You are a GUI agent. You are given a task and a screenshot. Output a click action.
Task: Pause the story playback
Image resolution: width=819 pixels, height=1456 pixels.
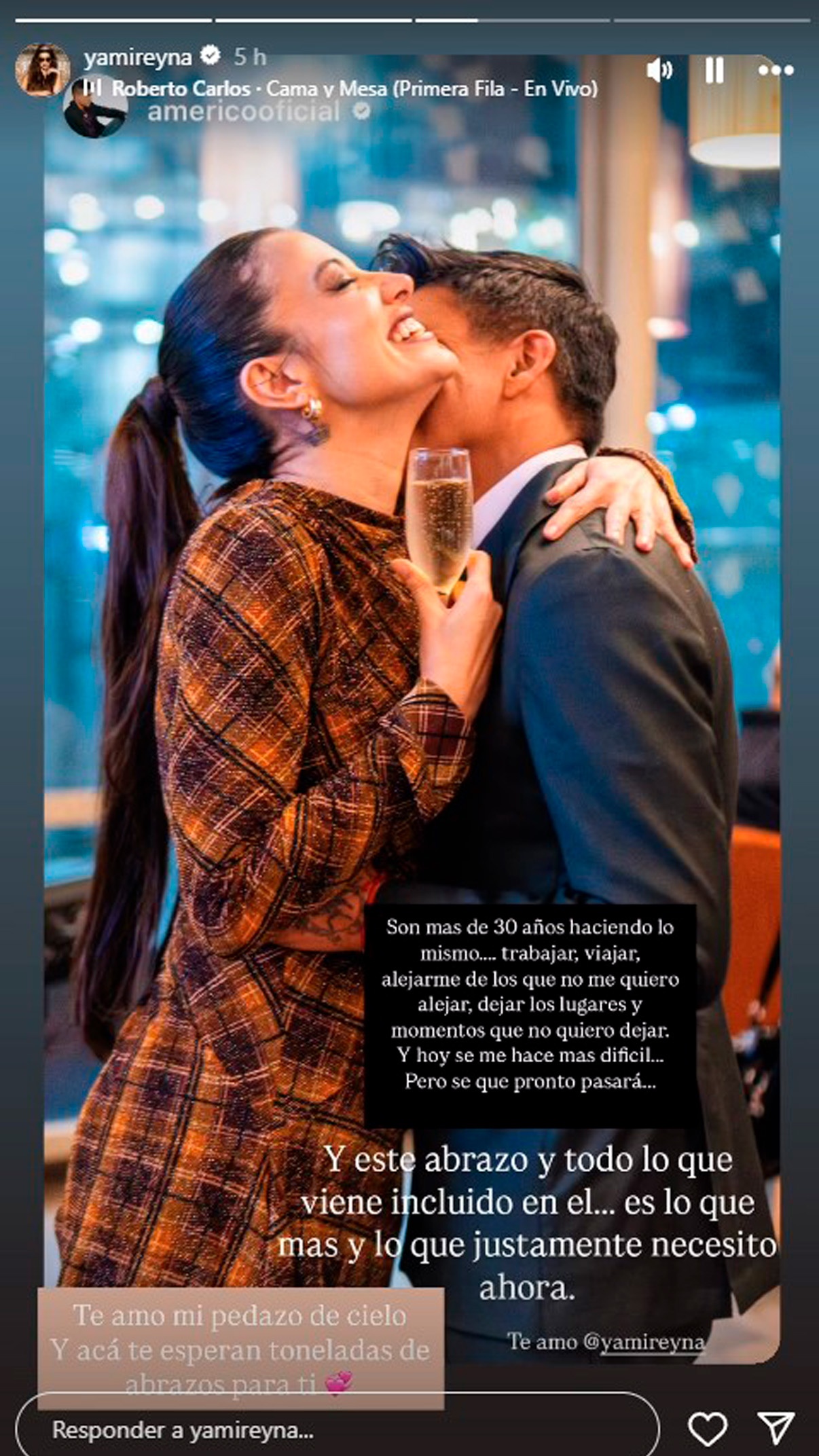coord(714,70)
